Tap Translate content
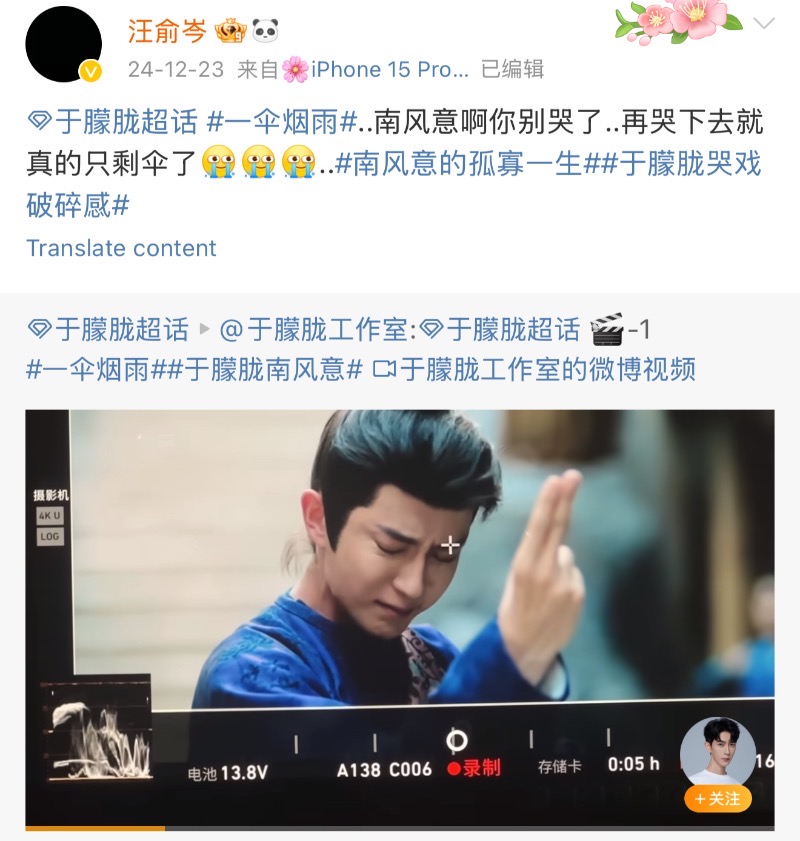 [x=121, y=248]
